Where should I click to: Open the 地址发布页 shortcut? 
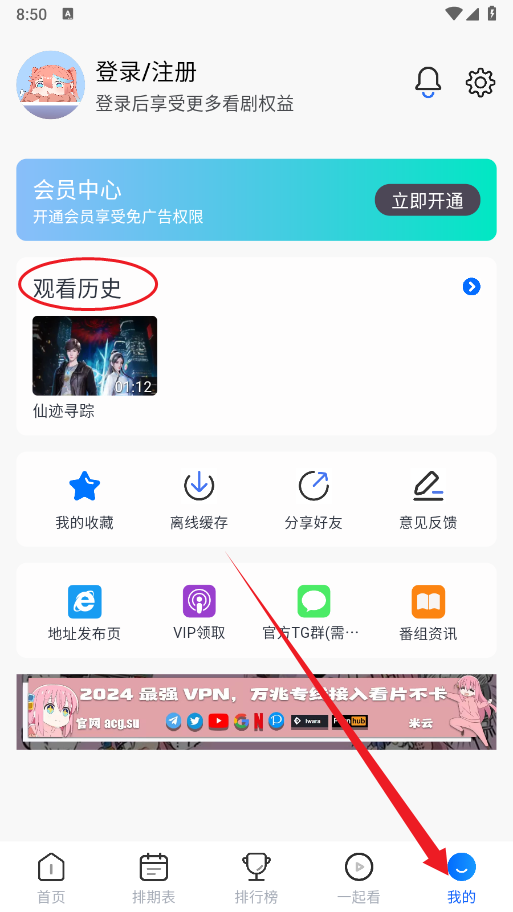click(x=84, y=612)
